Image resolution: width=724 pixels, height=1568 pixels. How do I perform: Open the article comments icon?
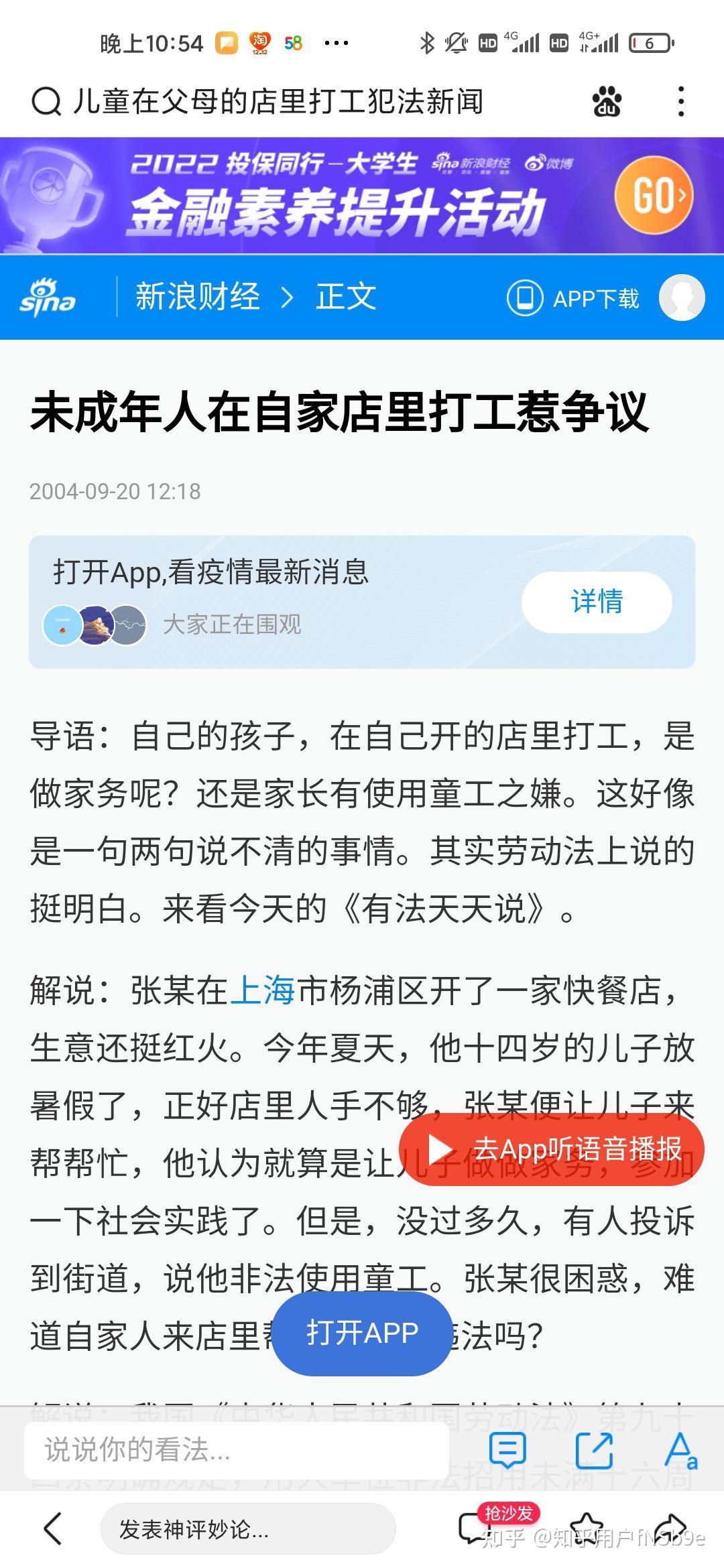tap(507, 1449)
